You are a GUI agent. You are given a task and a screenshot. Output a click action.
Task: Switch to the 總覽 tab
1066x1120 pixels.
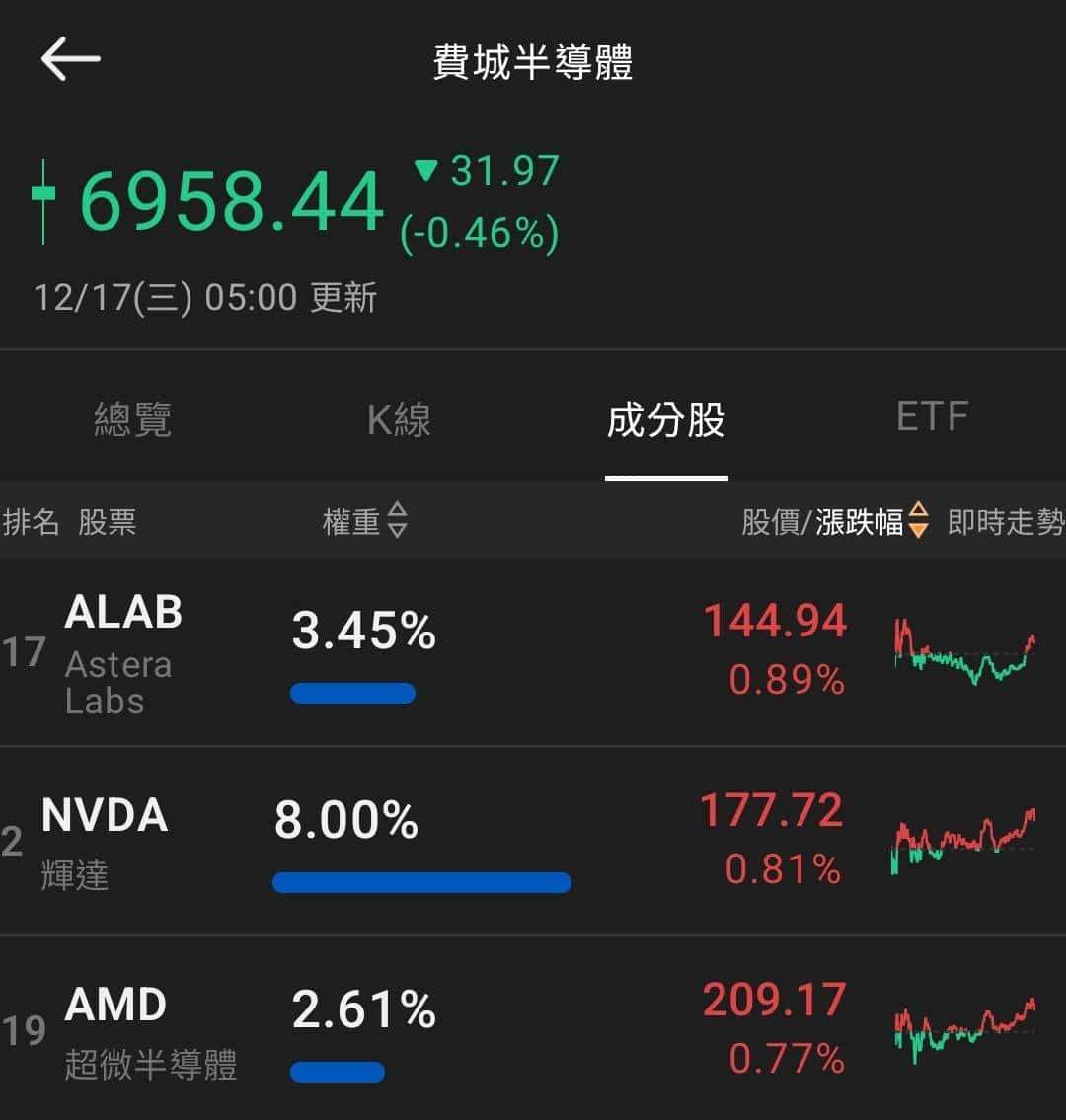click(133, 419)
